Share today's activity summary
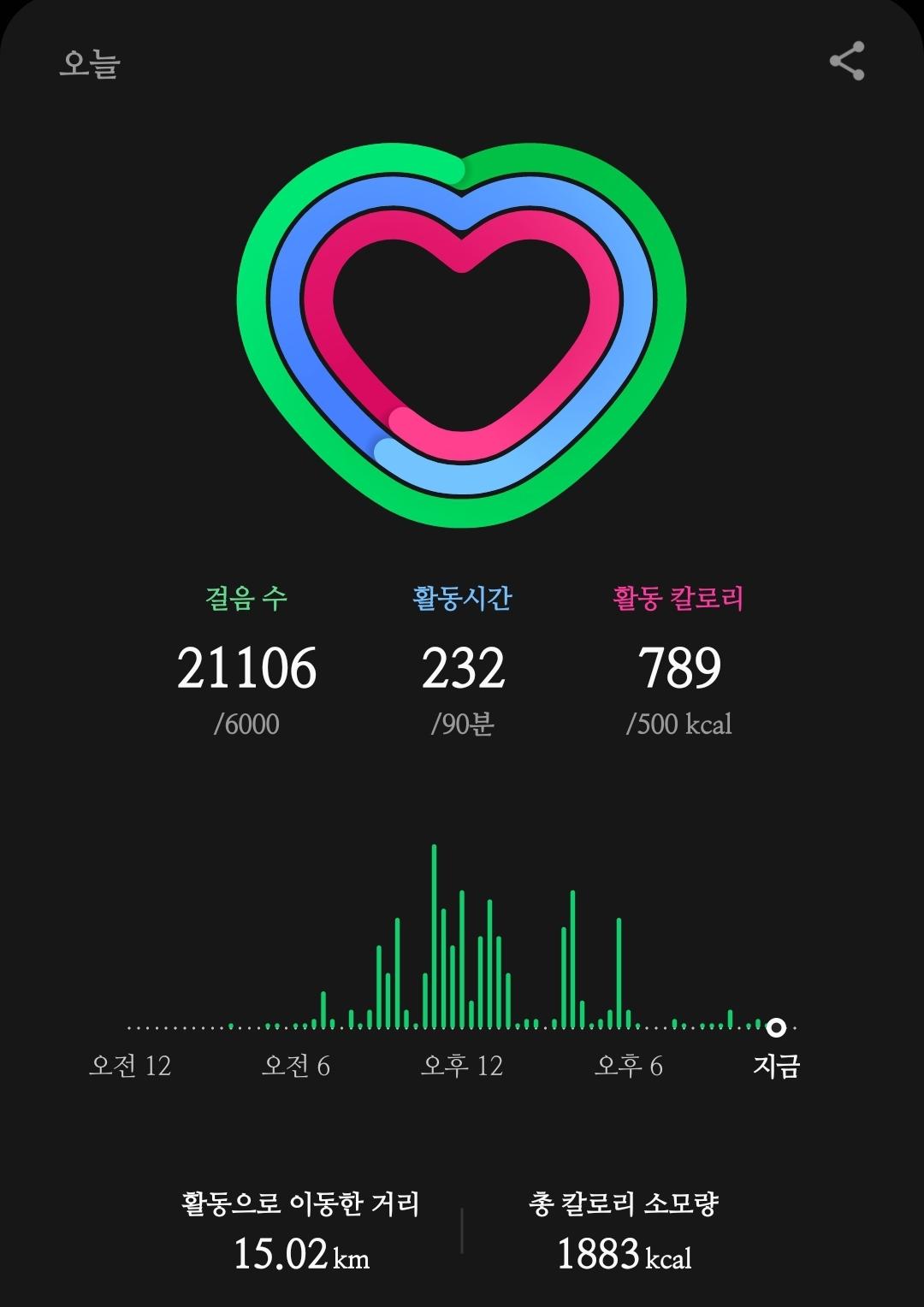Screen dimensions: 924x1307 coord(846,62)
